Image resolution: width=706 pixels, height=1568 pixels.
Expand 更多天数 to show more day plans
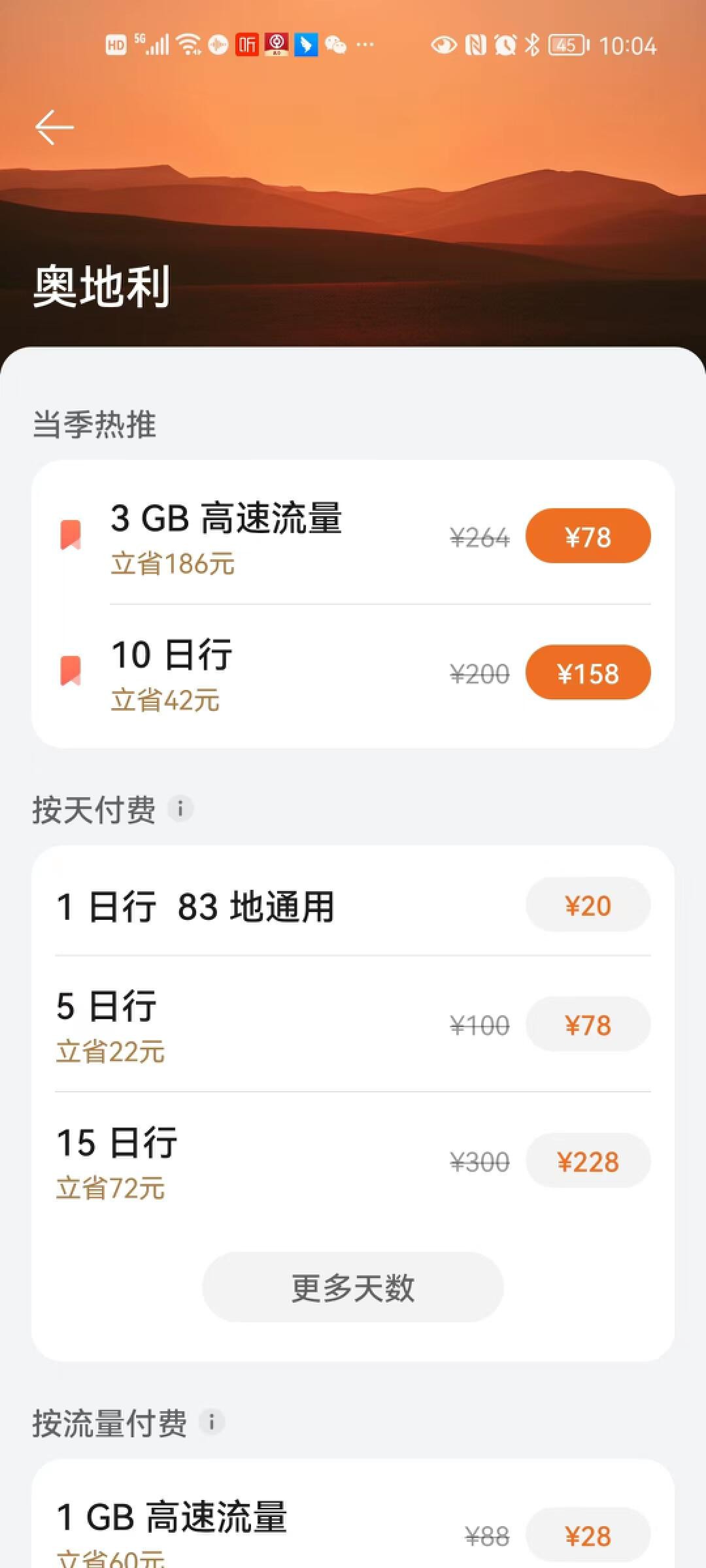click(x=352, y=1286)
